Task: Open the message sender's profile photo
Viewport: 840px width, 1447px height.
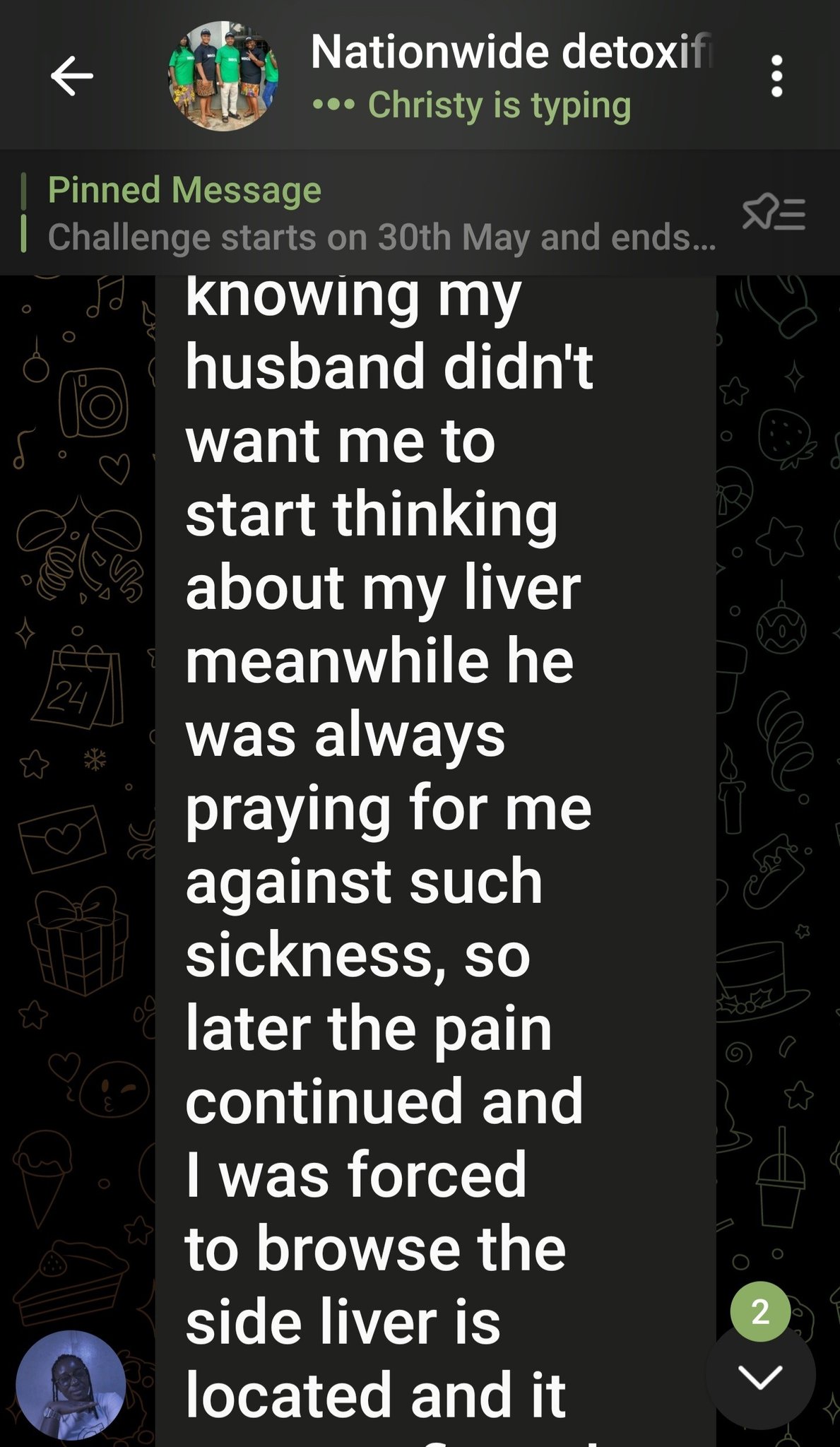Action: point(71,1385)
